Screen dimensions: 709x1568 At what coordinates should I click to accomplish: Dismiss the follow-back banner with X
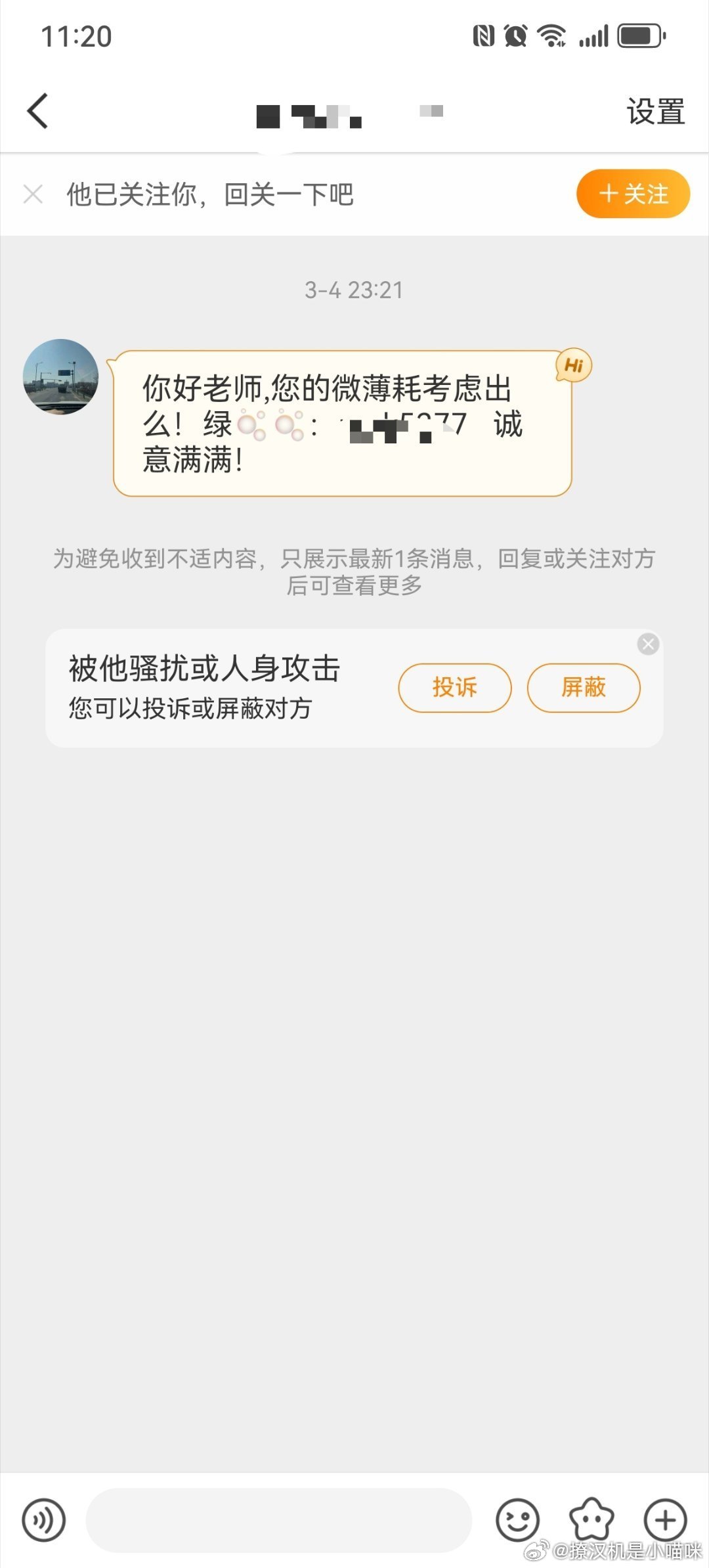32,194
